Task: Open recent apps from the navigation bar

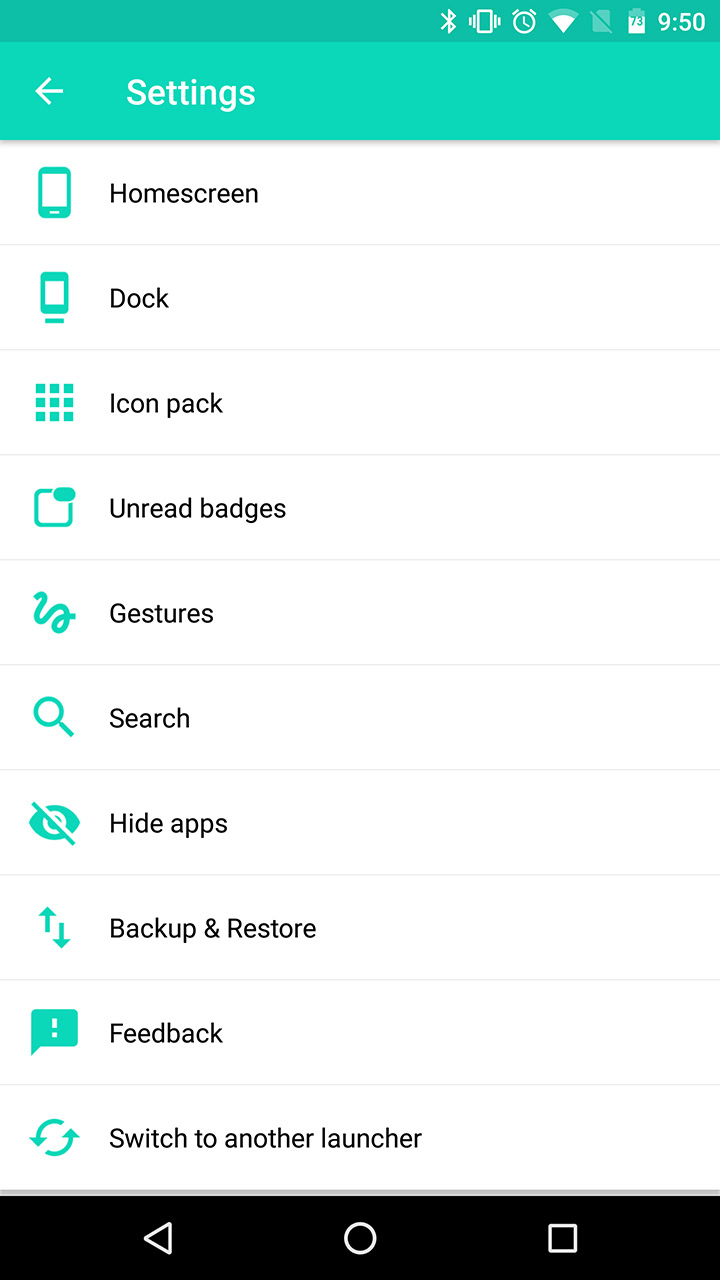Action: pos(562,1238)
